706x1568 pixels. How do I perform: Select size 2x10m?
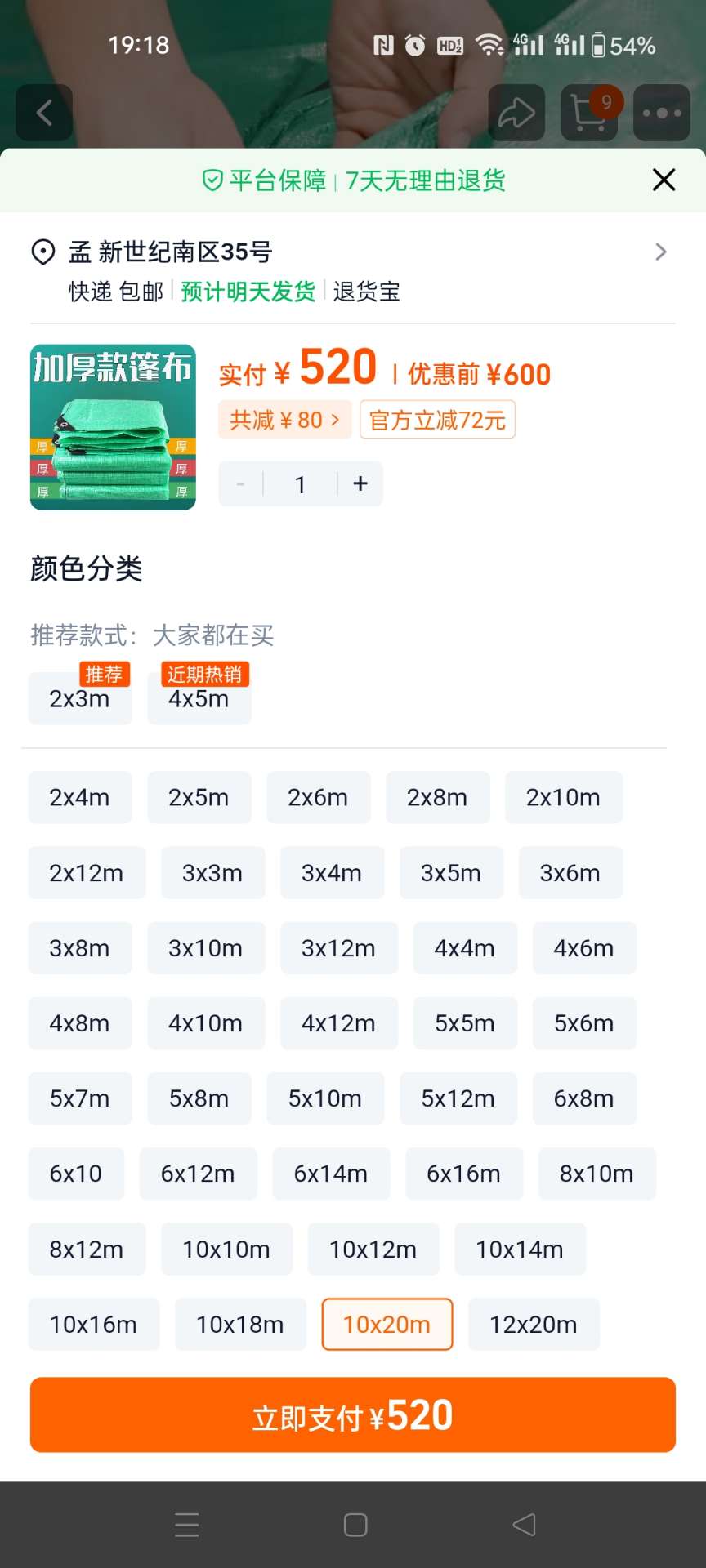(564, 797)
